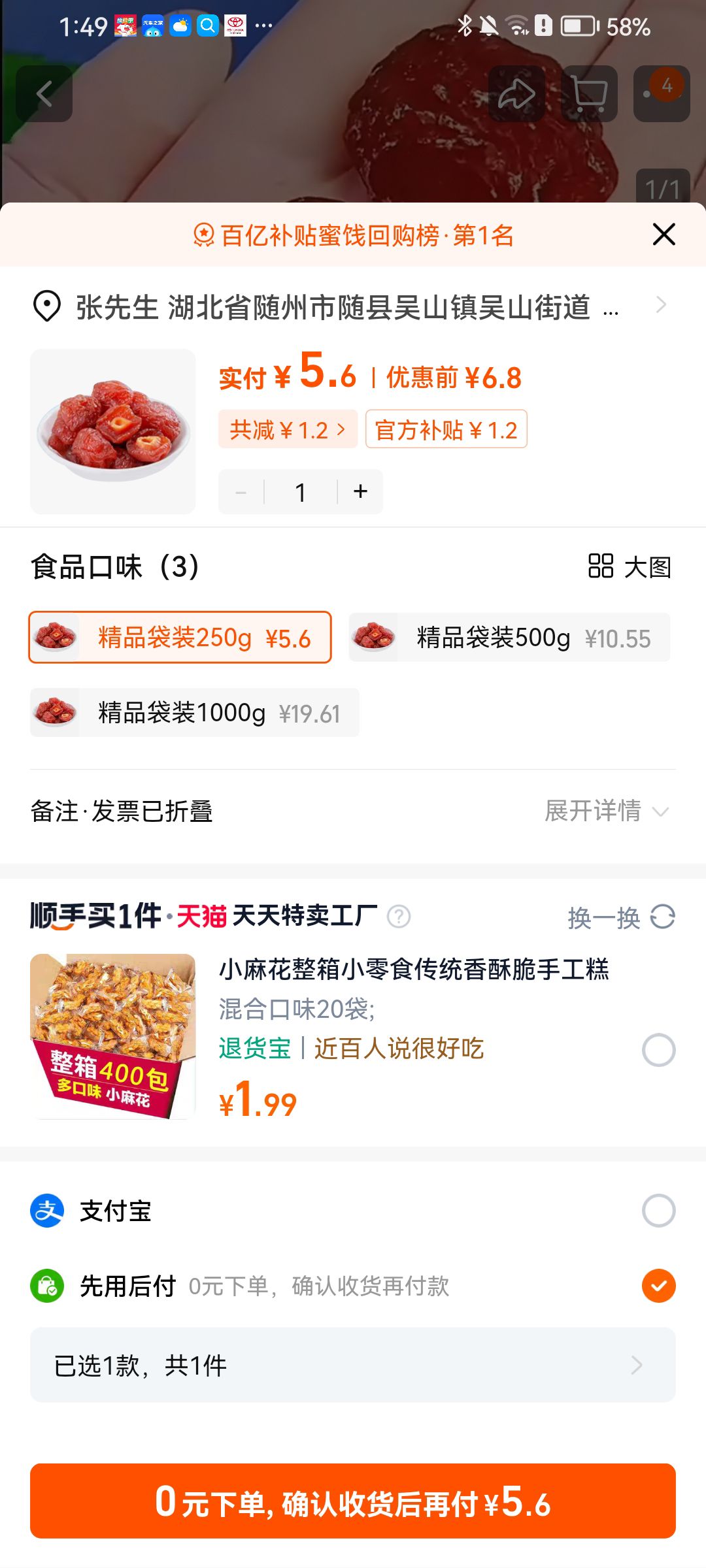This screenshot has height=1568, width=706.
Task: Choose the 精品袋装500g option
Action: [x=509, y=637]
